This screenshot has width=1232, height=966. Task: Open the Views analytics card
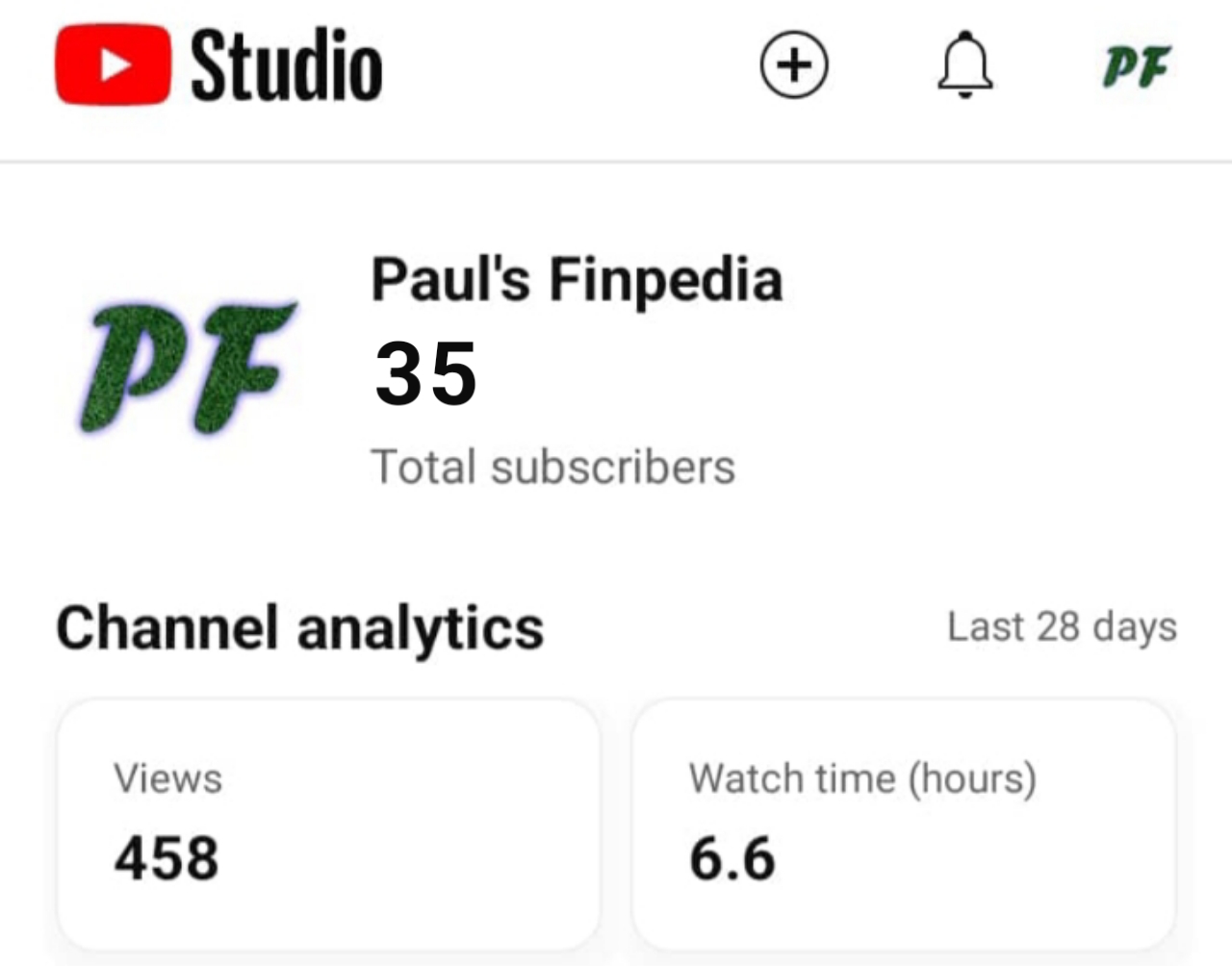[328, 824]
